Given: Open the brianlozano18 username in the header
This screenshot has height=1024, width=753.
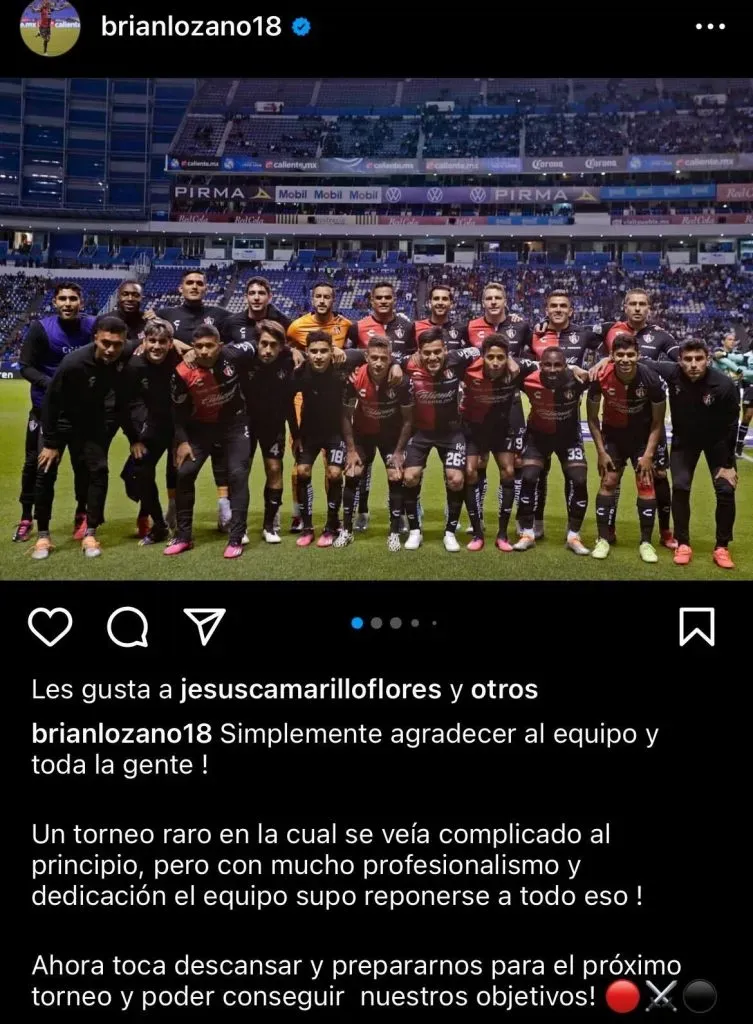Looking at the screenshot, I should (191, 27).
